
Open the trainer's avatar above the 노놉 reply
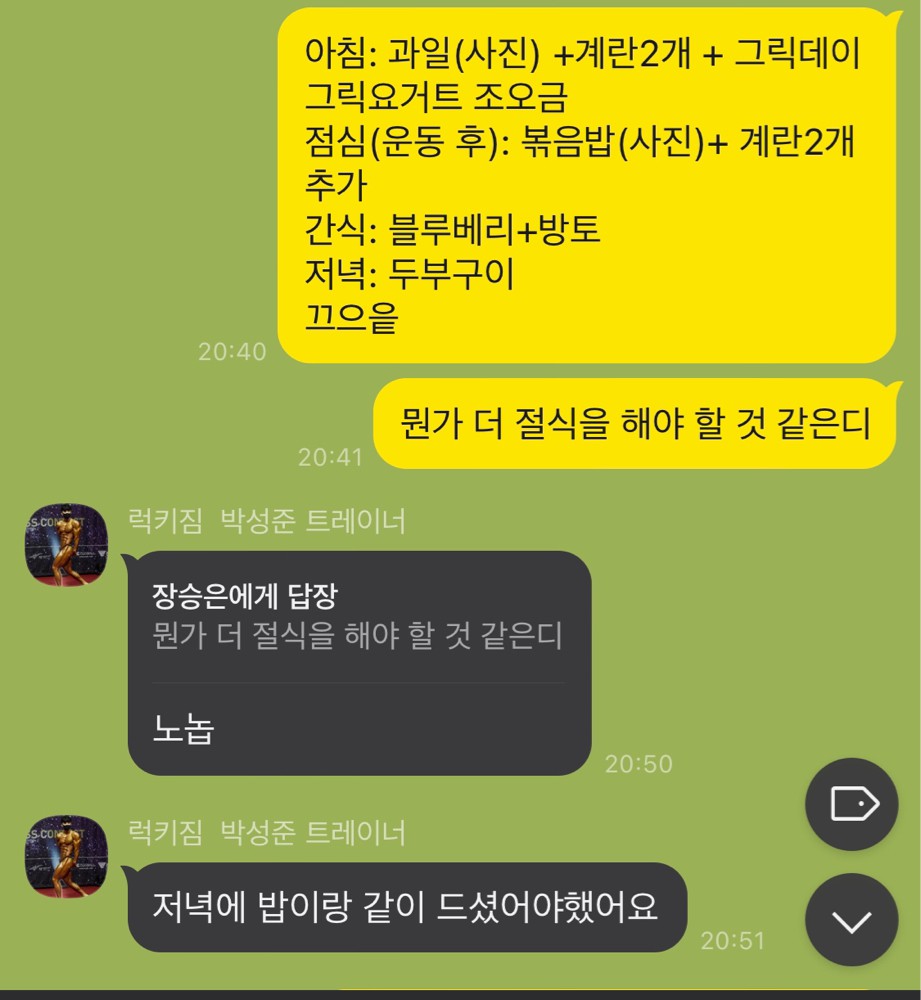click(x=66, y=544)
